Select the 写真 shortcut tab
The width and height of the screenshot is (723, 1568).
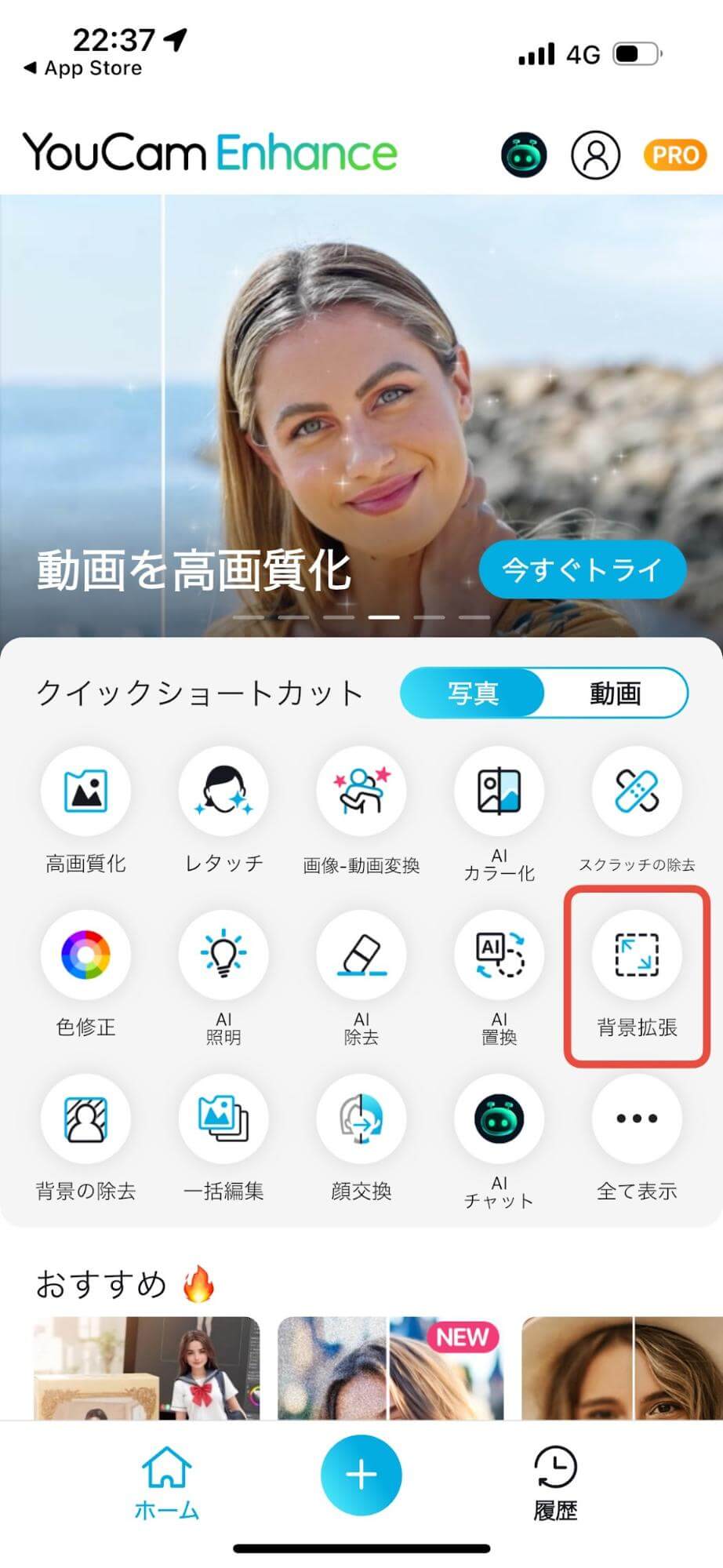pos(473,693)
